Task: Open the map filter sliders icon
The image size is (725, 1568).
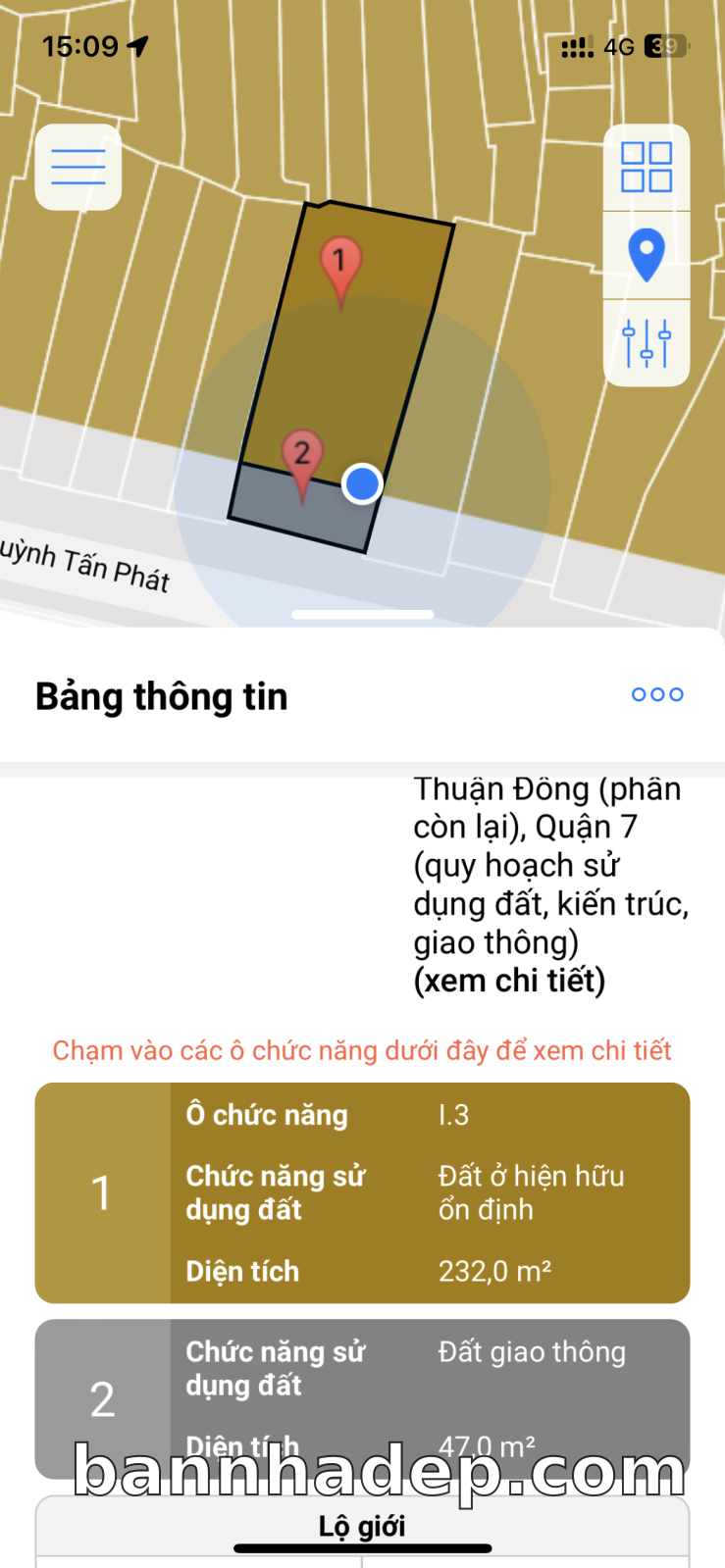Action: pyautogui.click(x=647, y=342)
